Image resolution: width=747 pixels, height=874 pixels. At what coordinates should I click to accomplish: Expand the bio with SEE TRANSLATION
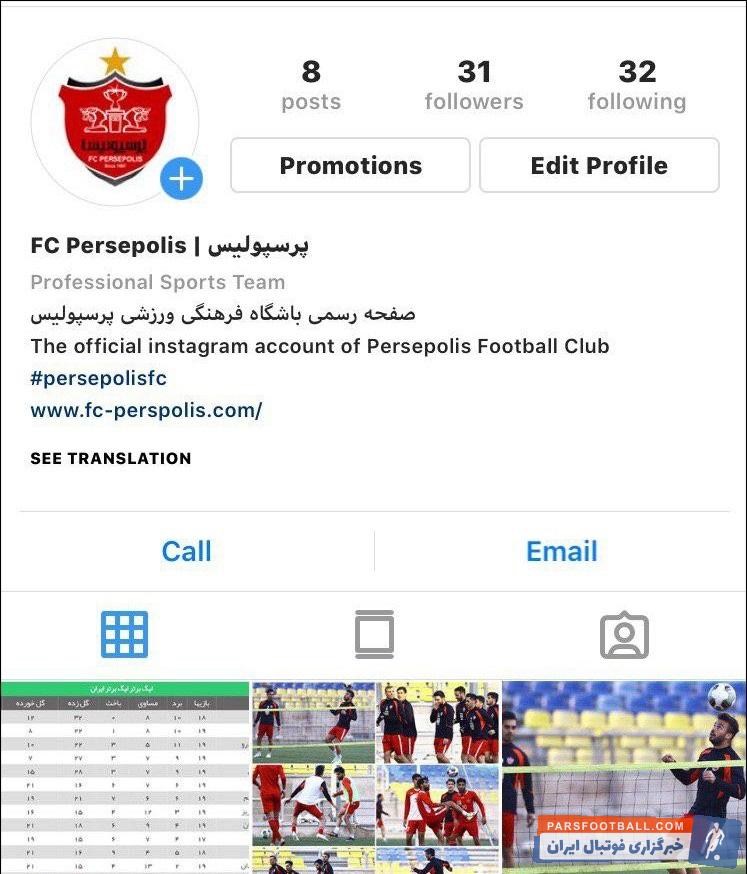(110, 458)
